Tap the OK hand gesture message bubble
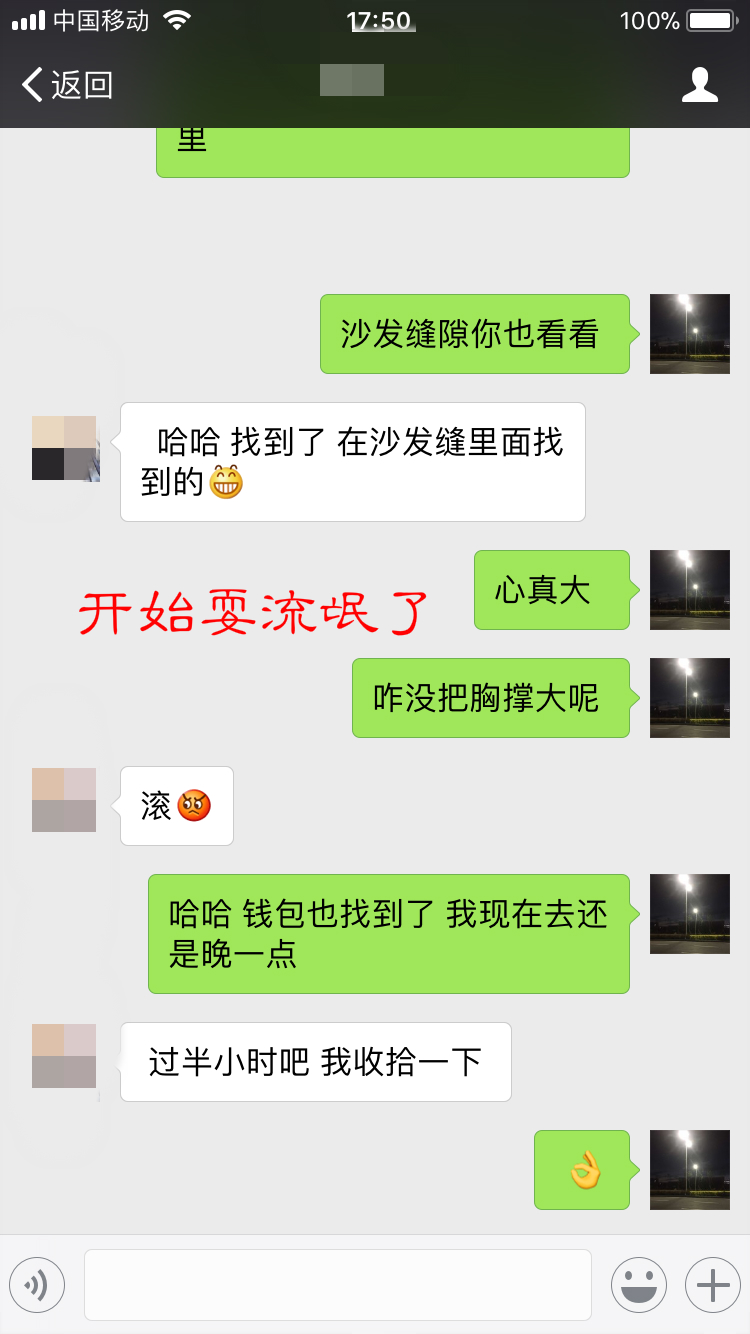Image resolution: width=750 pixels, height=1334 pixels. [x=582, y=1170]
